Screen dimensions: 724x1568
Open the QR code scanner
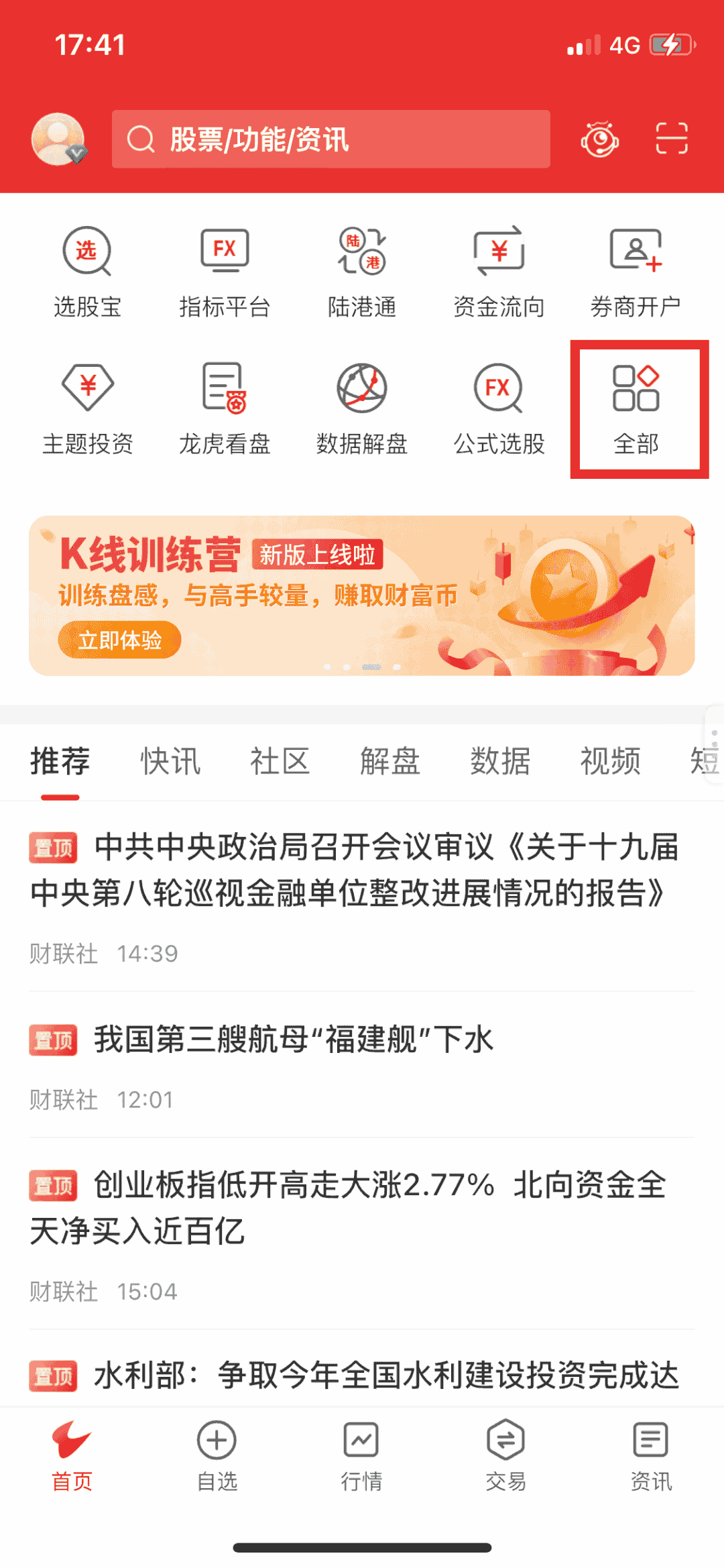(x=671, y=139)
